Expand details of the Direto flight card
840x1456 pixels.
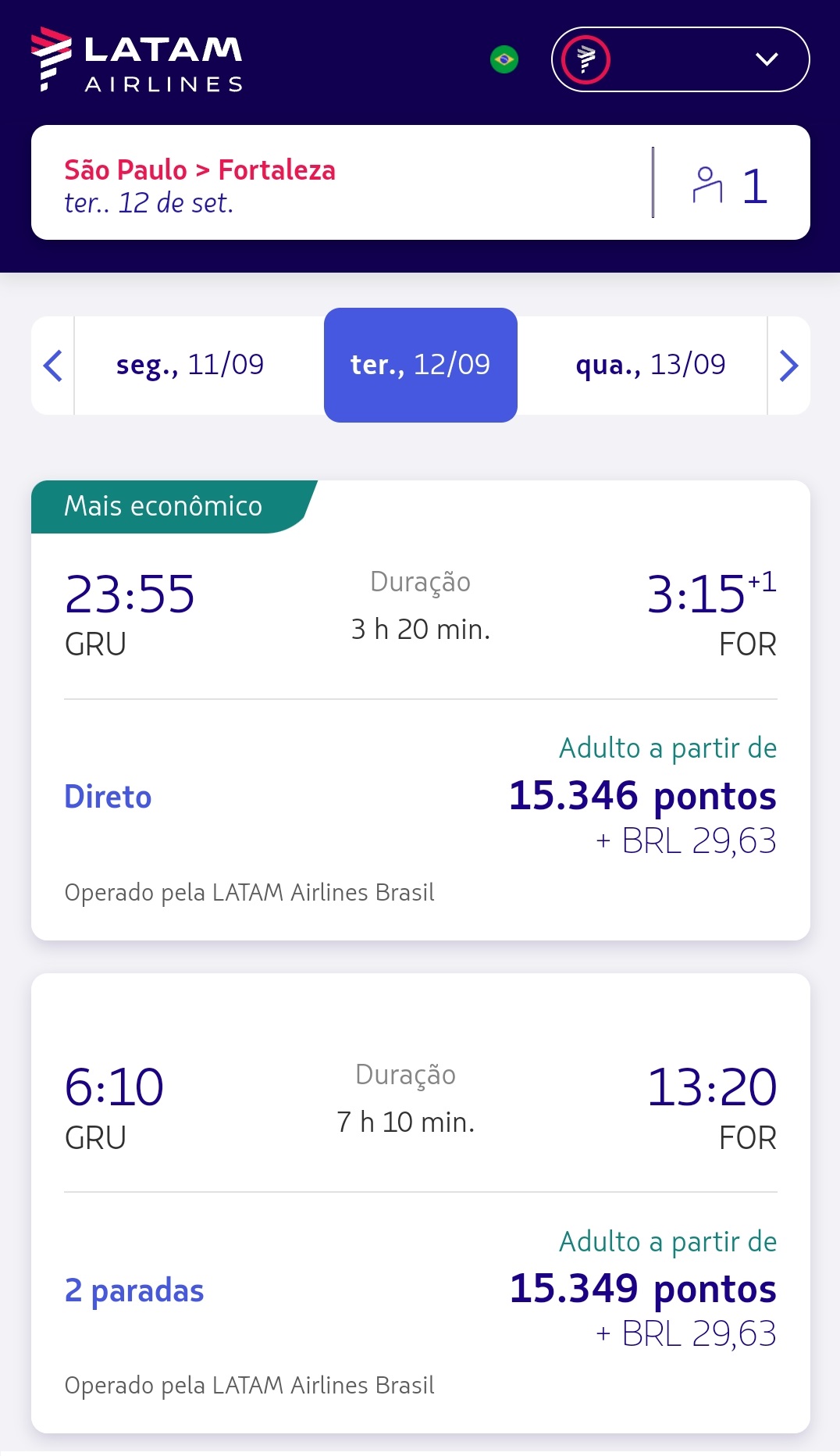click(x=420, y=703)
